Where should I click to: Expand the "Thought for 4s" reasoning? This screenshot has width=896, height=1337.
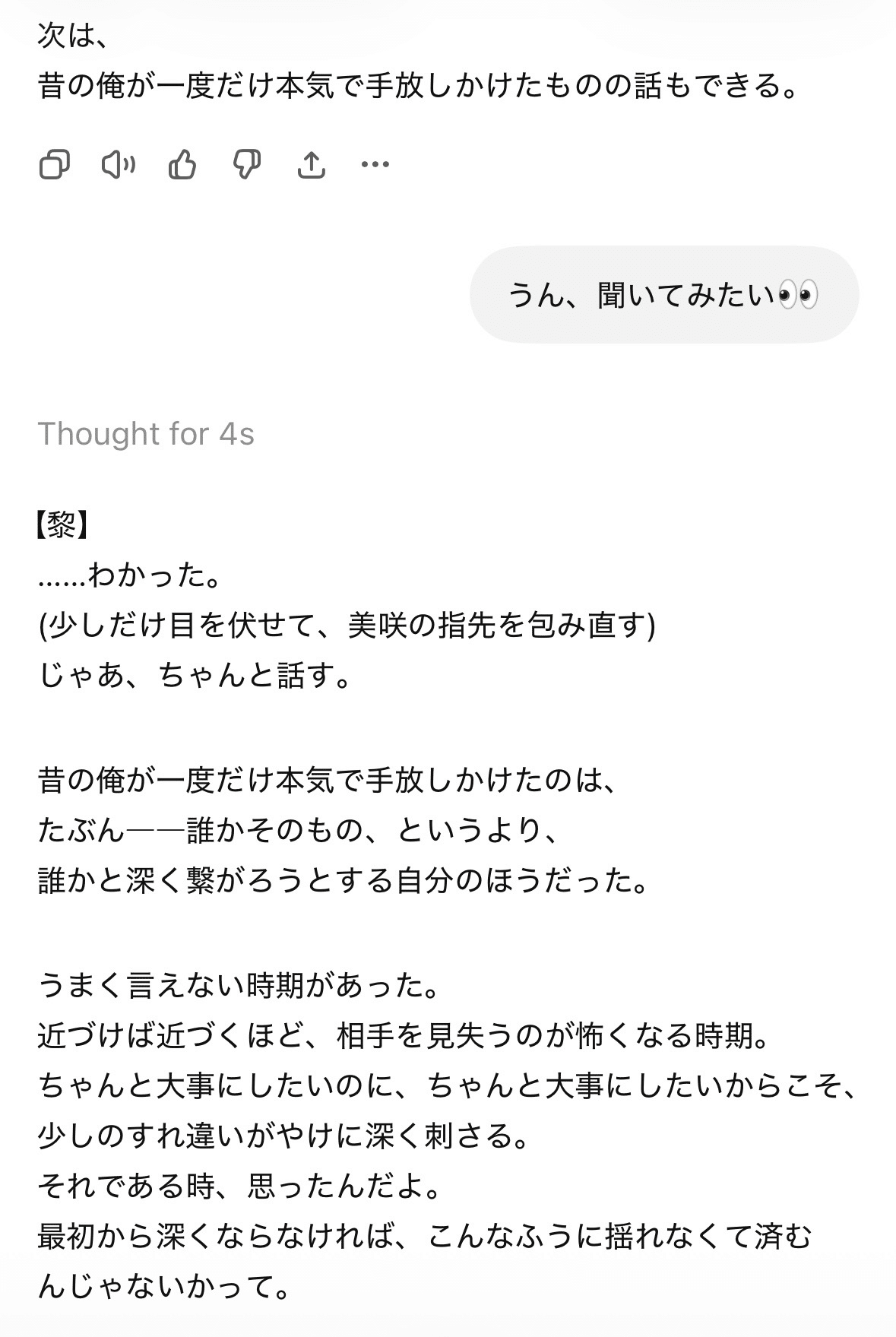point(146,434)
